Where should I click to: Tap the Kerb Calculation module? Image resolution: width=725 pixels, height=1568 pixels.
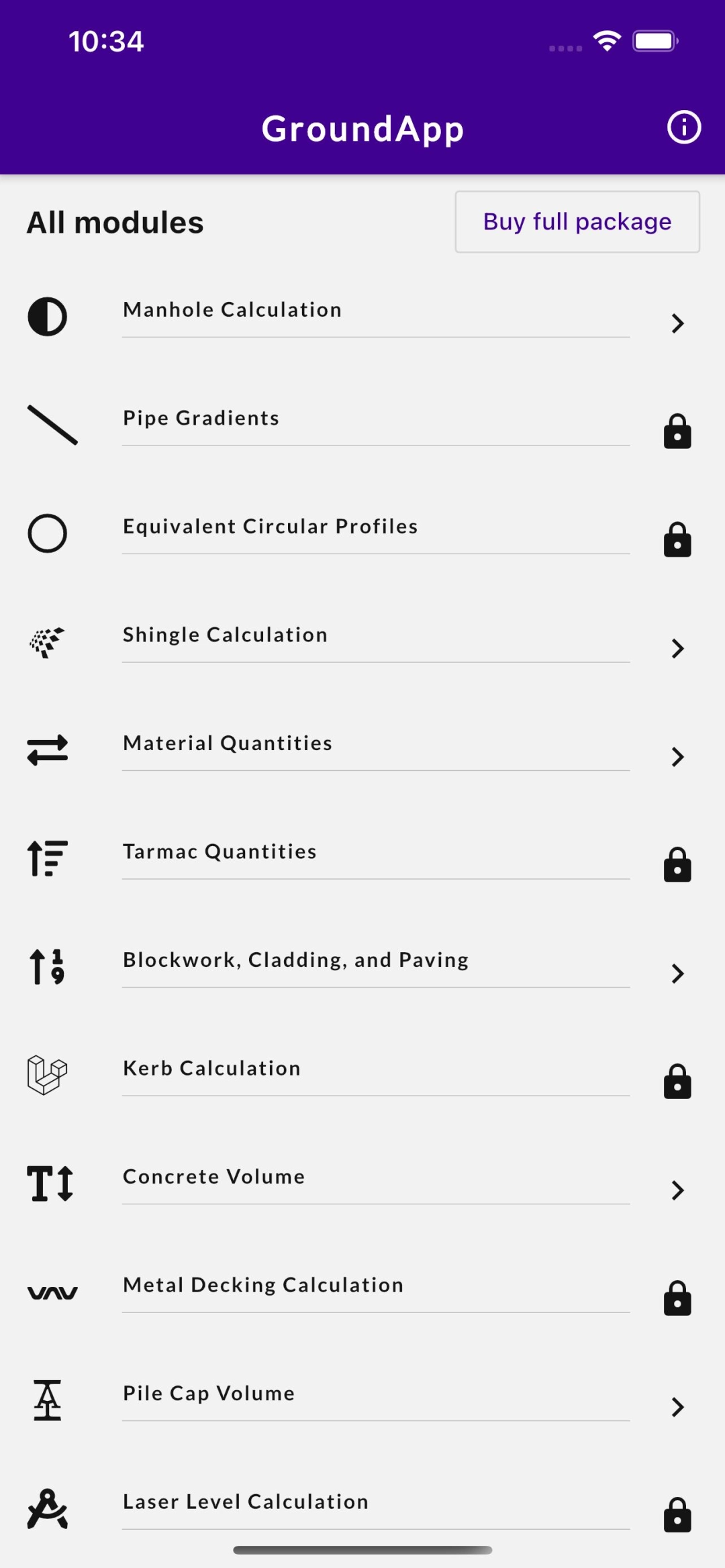362,1075
